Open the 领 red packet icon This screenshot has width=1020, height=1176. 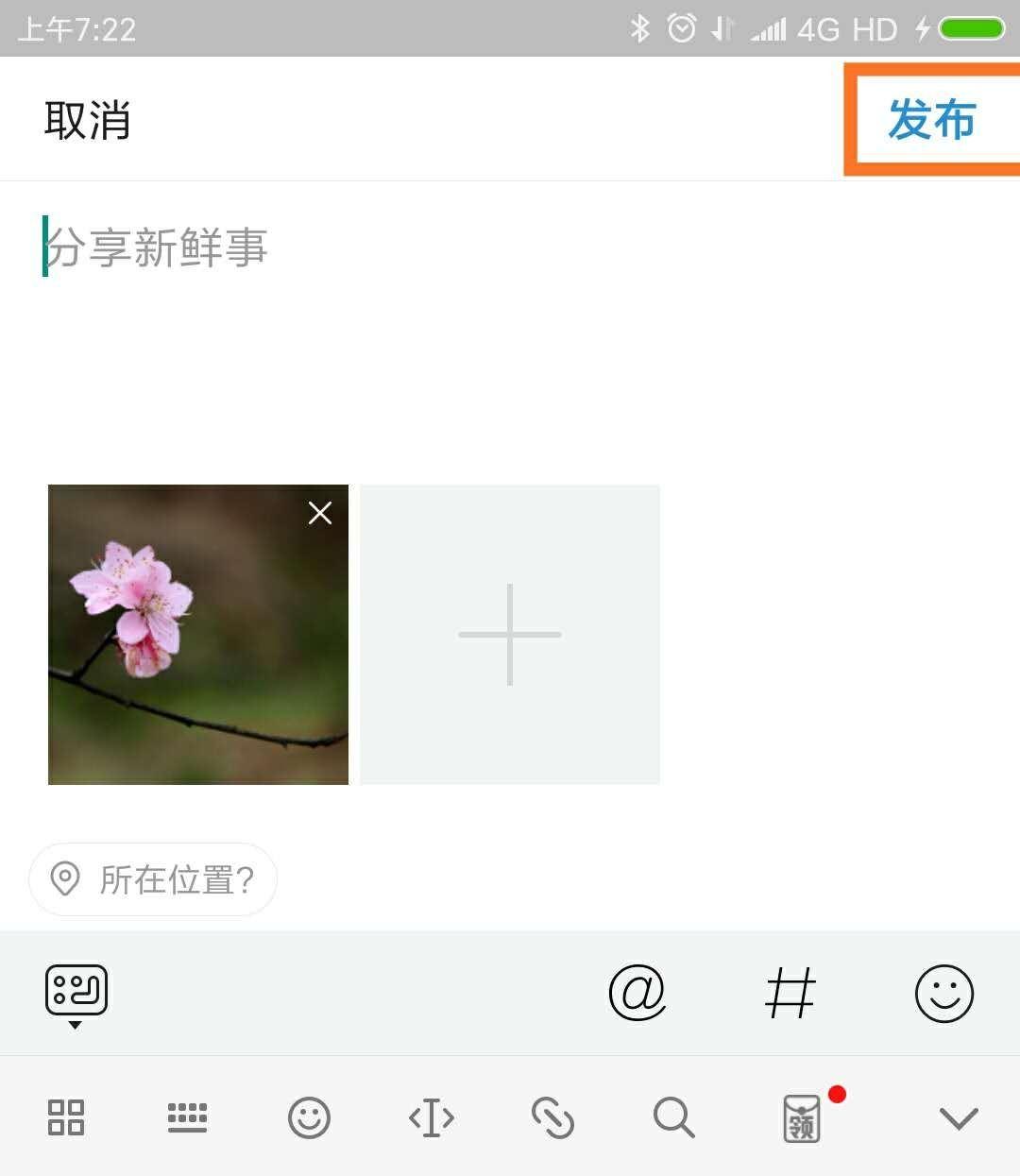coord(803,1117)
